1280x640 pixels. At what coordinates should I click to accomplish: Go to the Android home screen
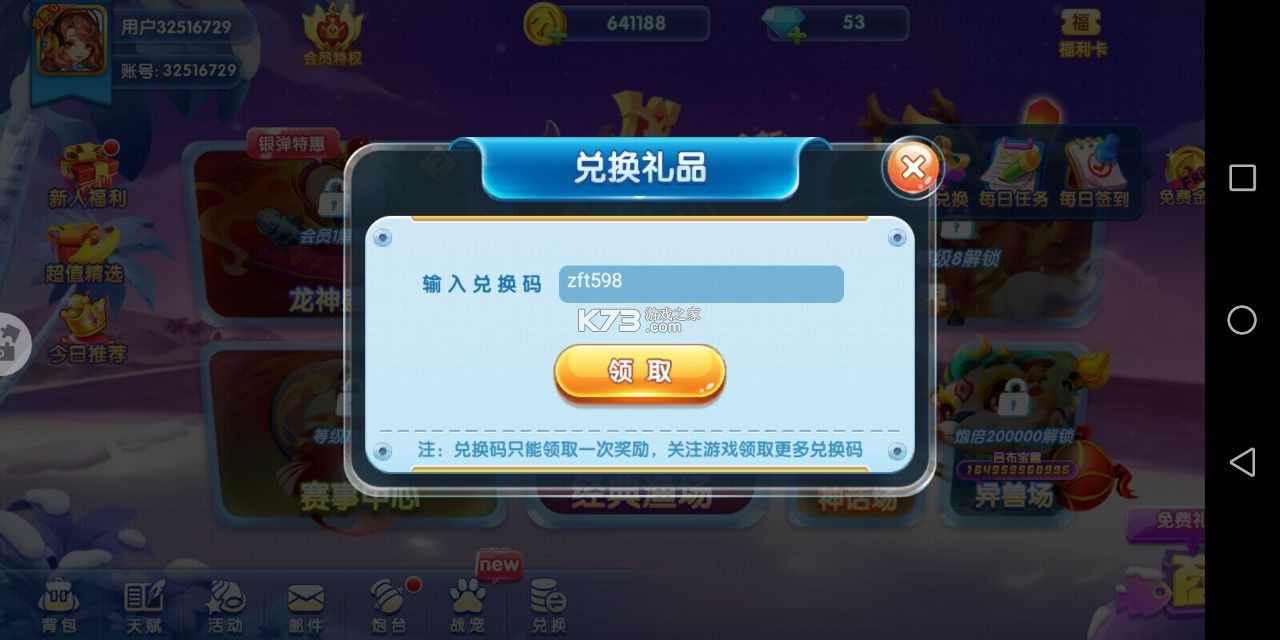tap(1242, 320)
